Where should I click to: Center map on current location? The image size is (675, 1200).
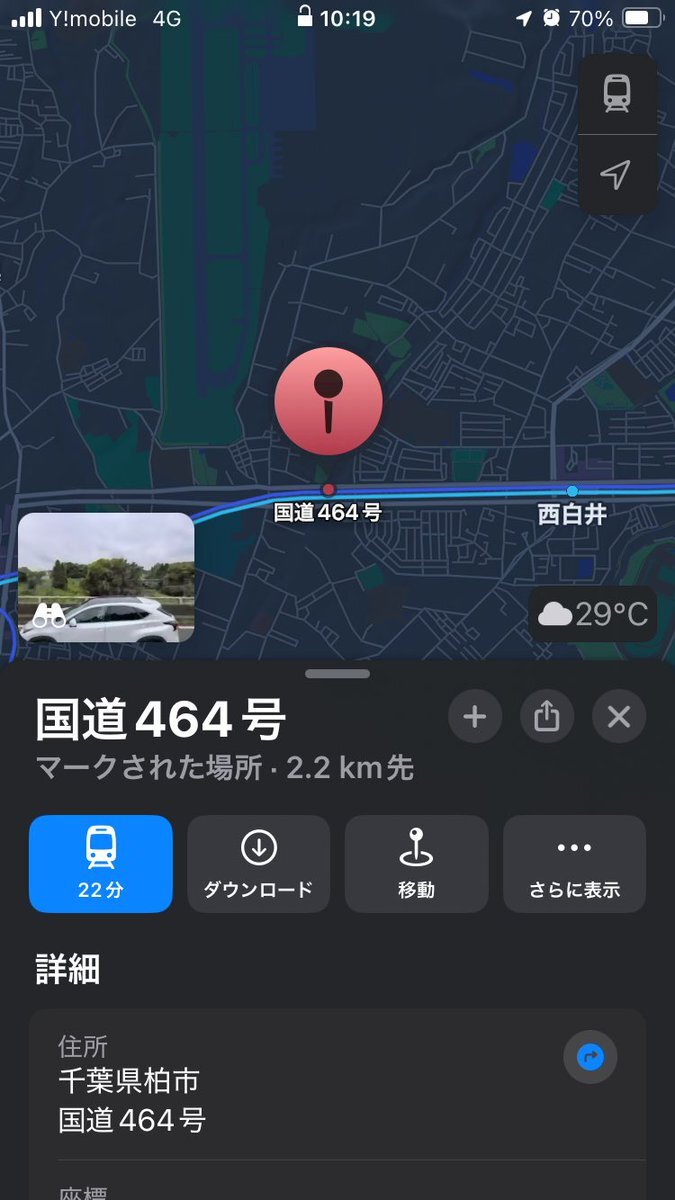point(617,175)
